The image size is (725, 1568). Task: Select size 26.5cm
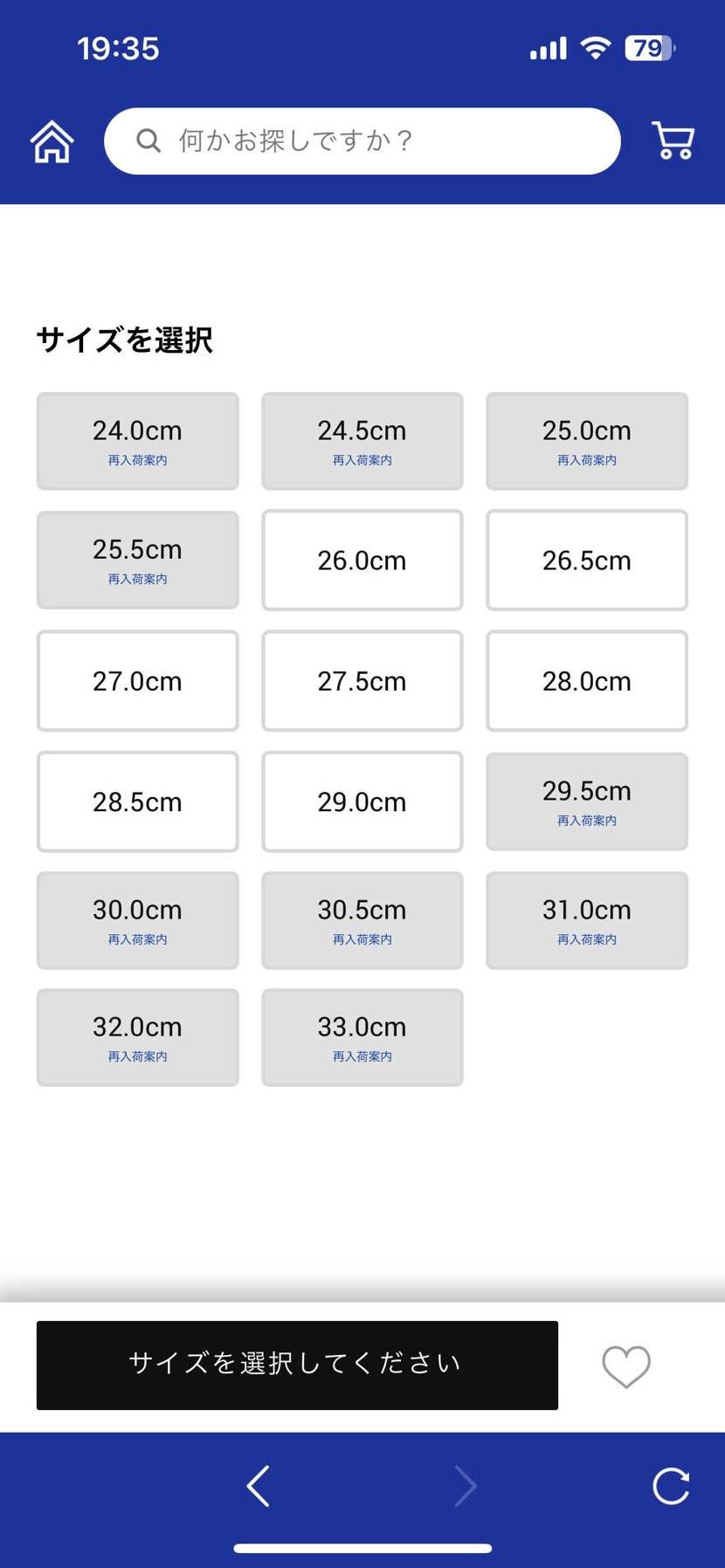[x=586, y=560]
